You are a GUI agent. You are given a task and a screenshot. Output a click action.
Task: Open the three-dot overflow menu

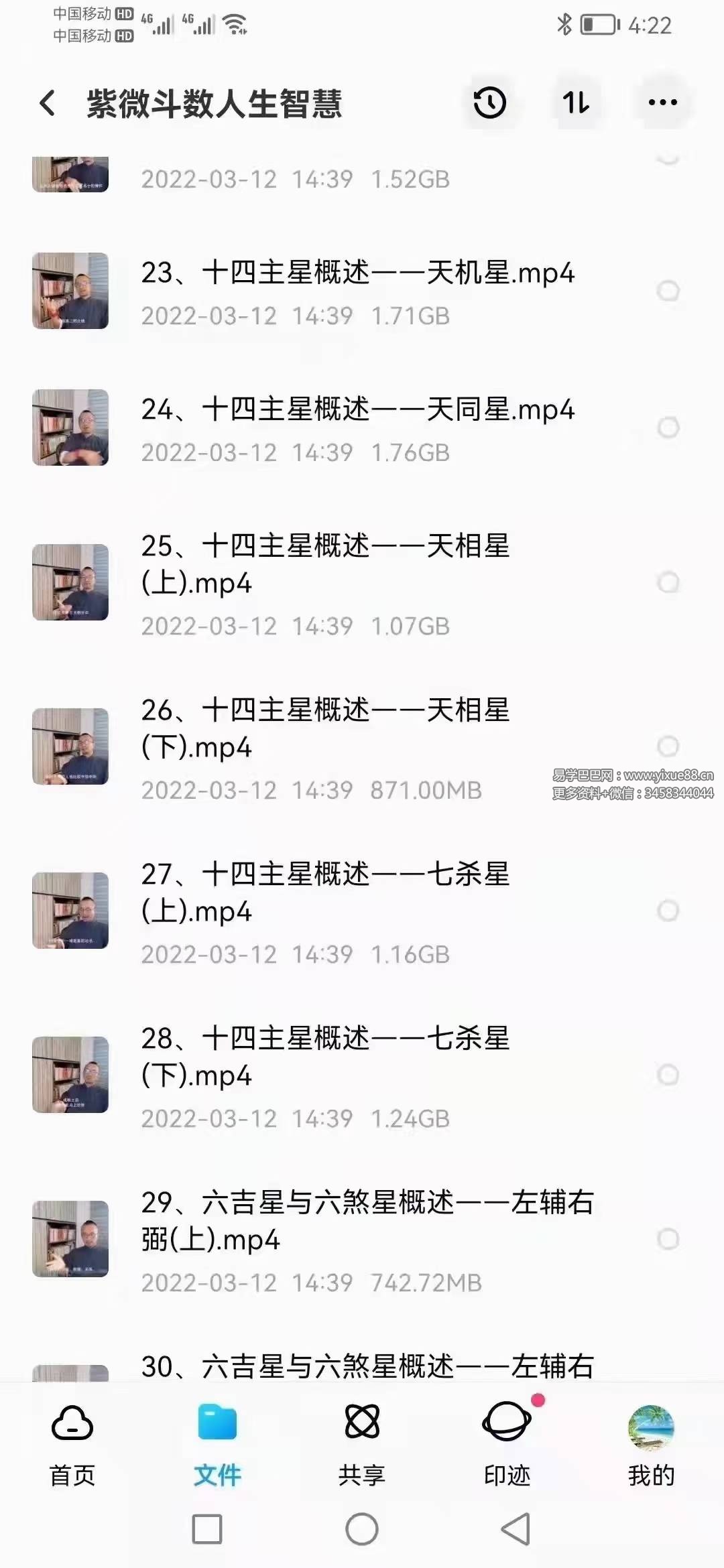tap(662, 103)
